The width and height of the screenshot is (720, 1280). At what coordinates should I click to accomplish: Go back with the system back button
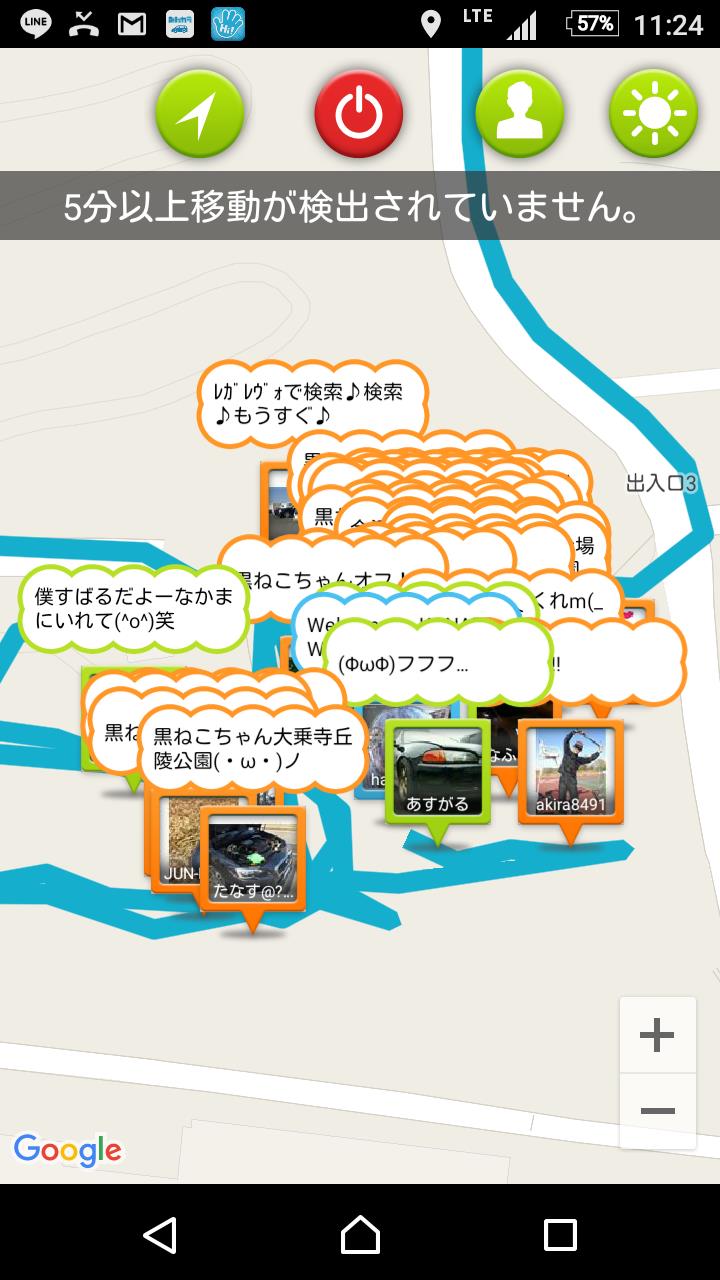pos(160,1235)
